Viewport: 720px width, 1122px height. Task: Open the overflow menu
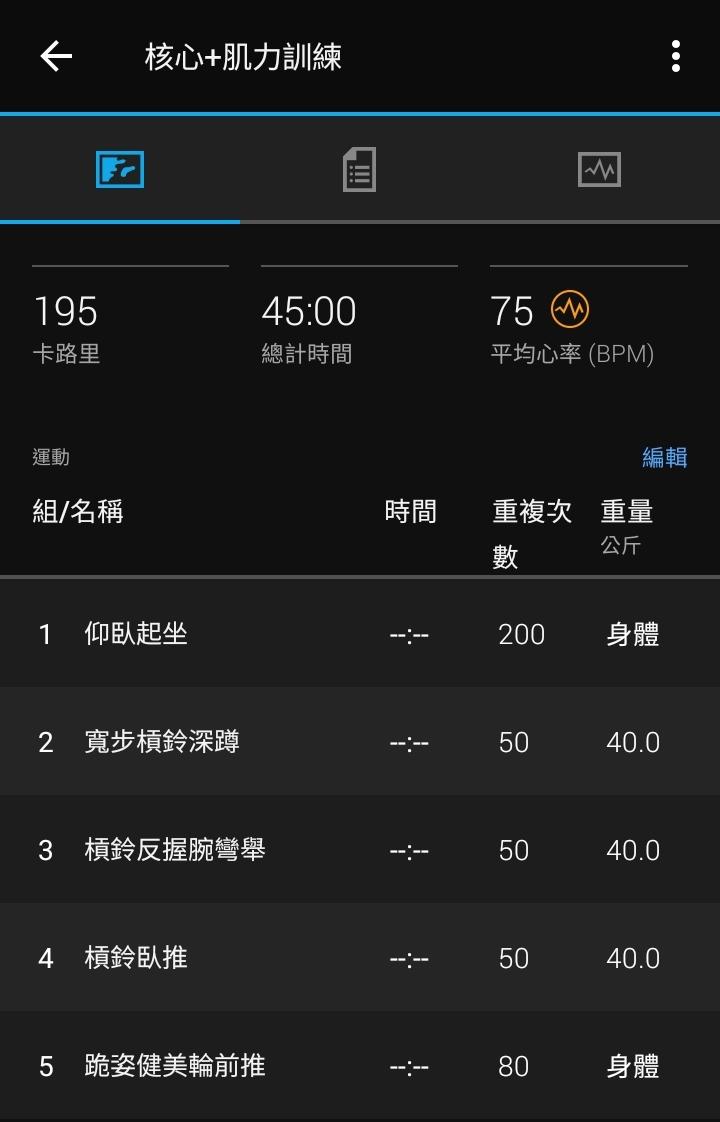point(676,57)
